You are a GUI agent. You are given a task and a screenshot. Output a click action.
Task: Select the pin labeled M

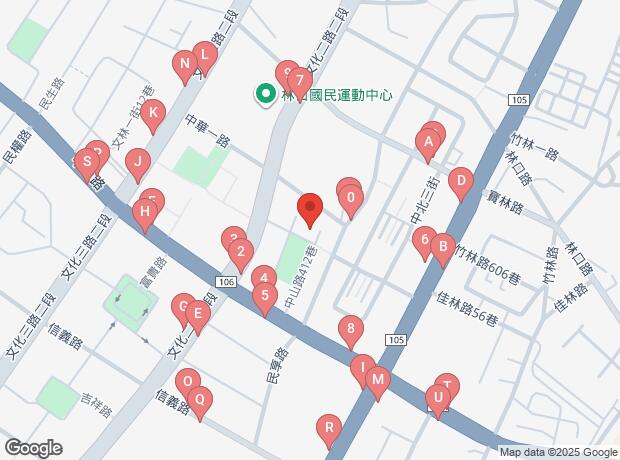coord(377,381)
